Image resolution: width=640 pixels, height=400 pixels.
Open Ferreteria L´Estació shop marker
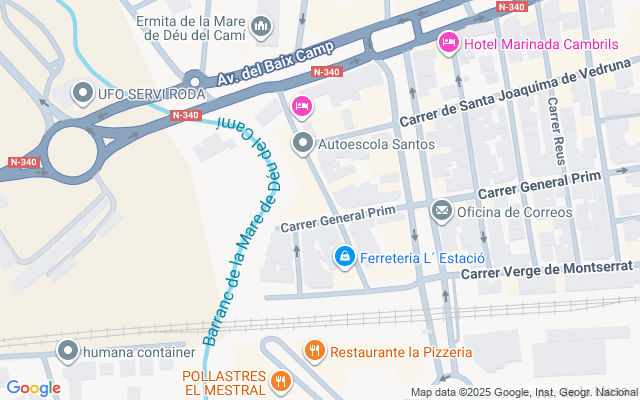tap(344, 257)
